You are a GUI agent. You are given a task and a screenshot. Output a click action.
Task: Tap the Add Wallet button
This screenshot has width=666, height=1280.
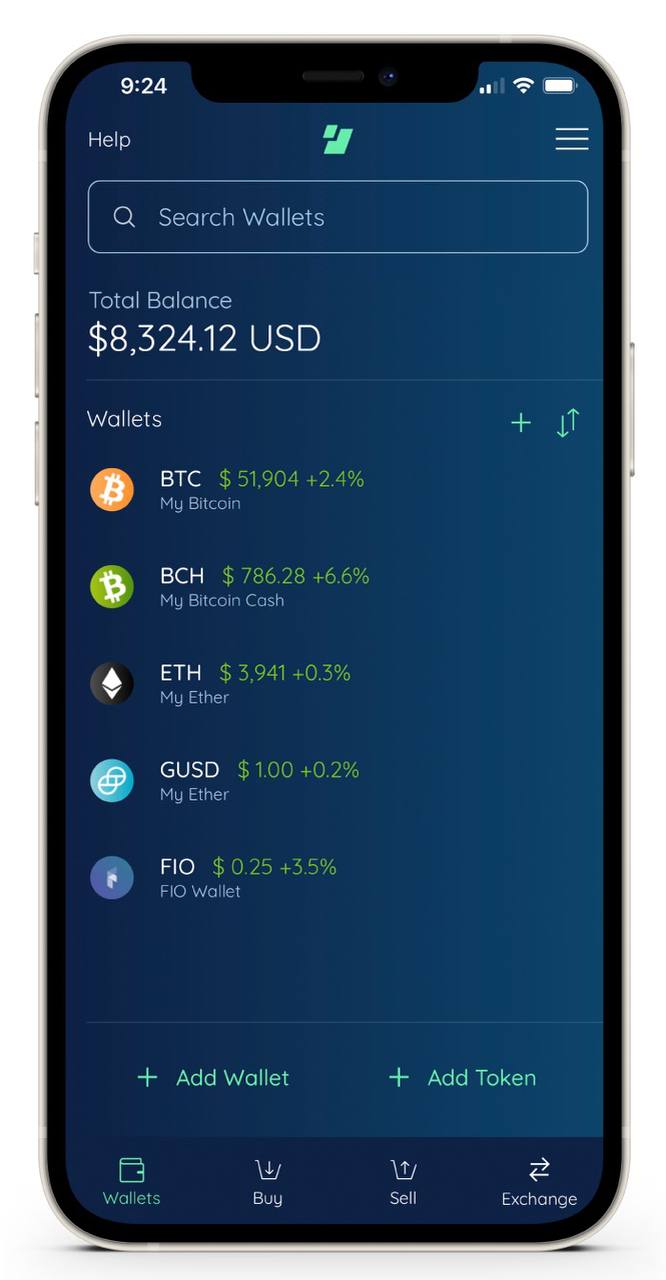coord(213,1077)
